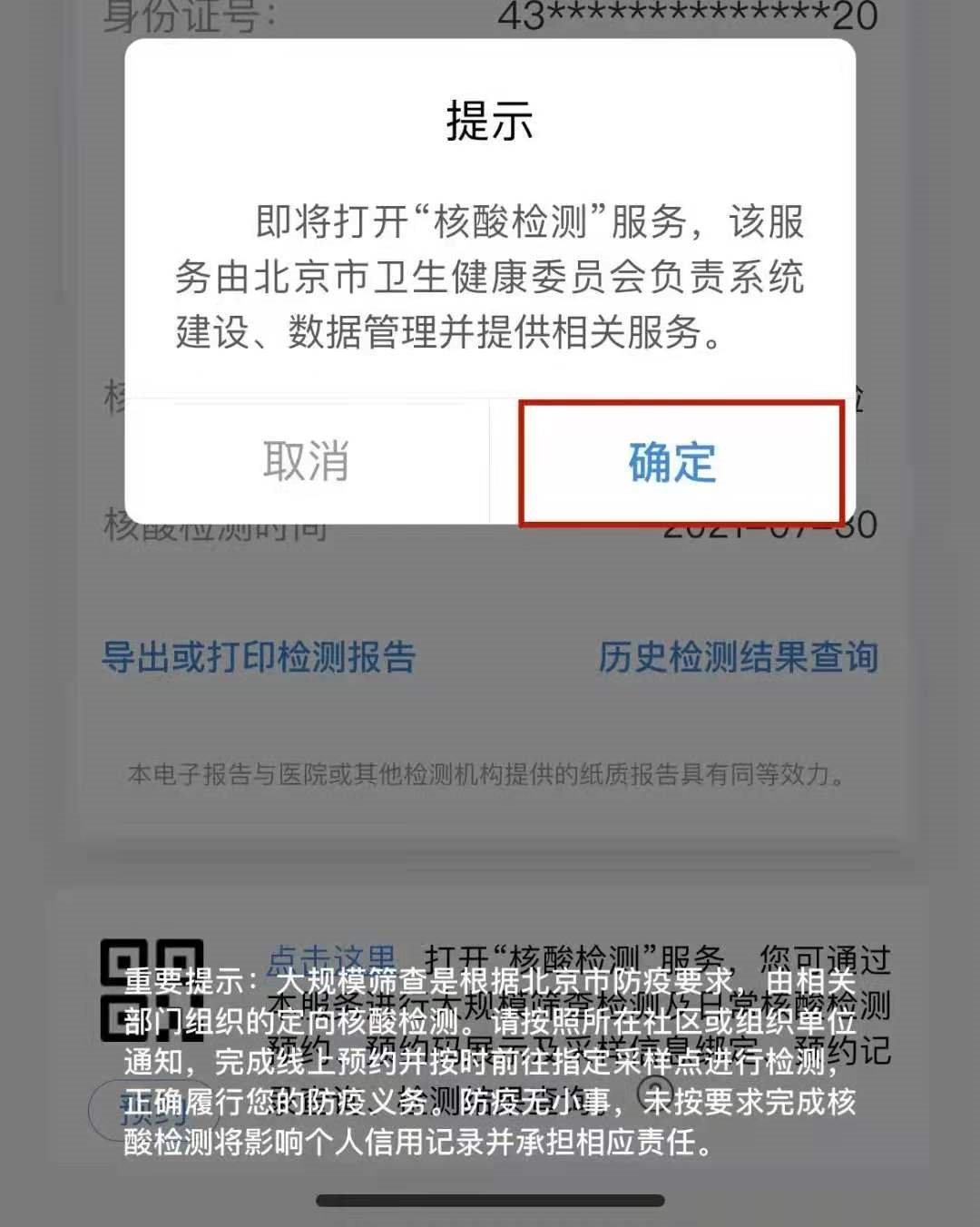Cancel the dialog with 取消
This screenshot has height=1227, width=980.
tap(307, 461)
